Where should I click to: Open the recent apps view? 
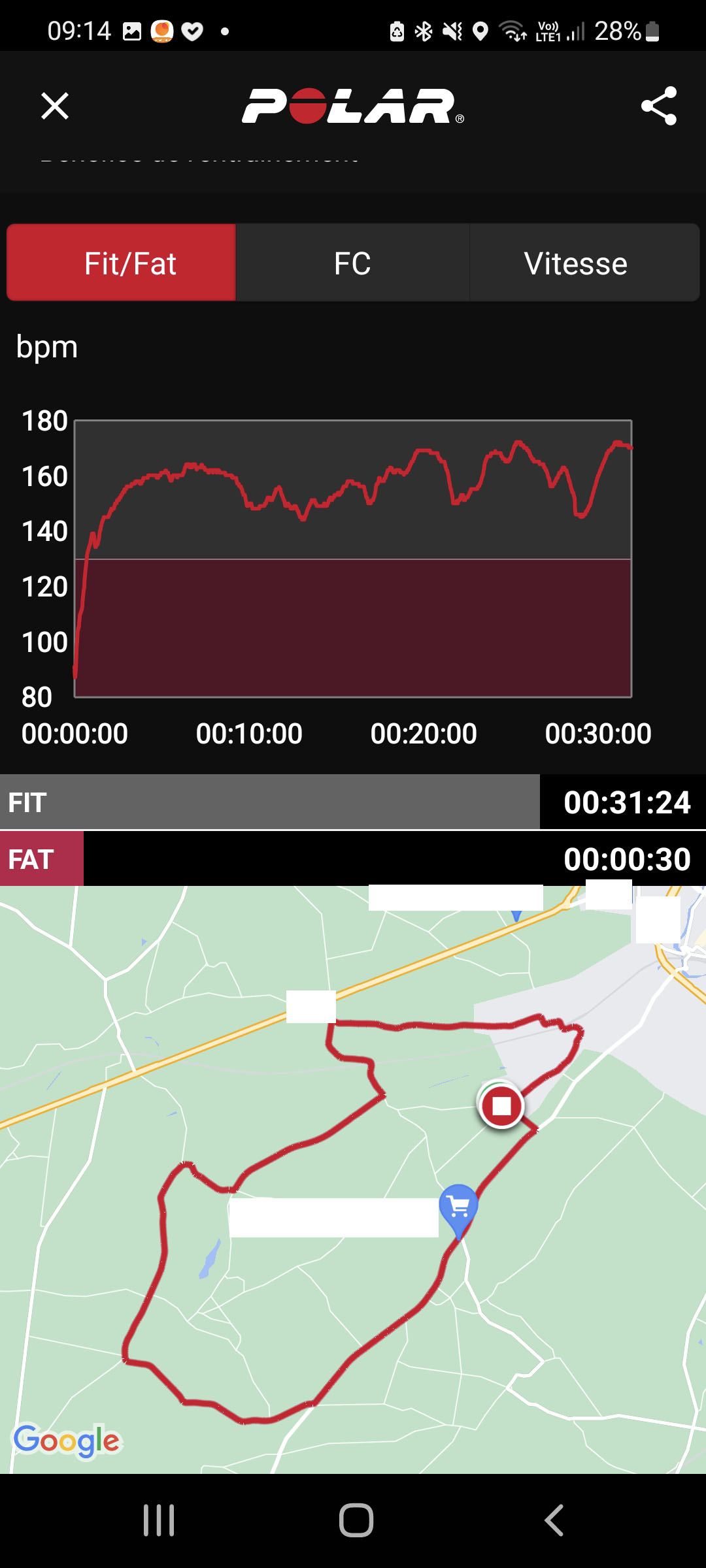(x=159, y=1520)
